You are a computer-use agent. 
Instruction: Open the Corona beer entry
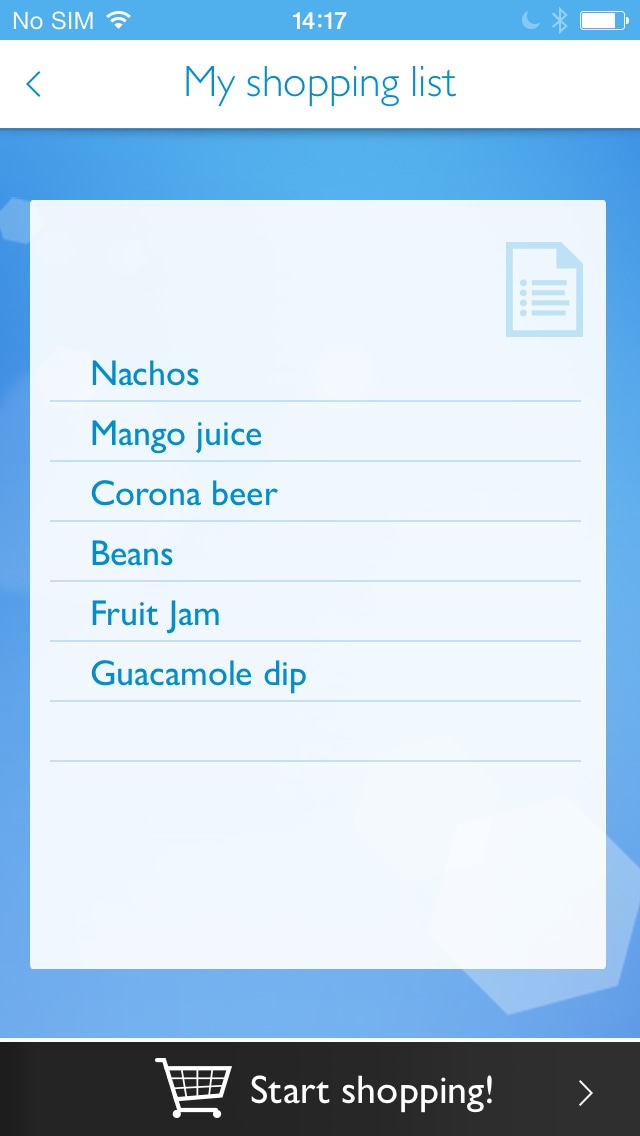[315, 493]
